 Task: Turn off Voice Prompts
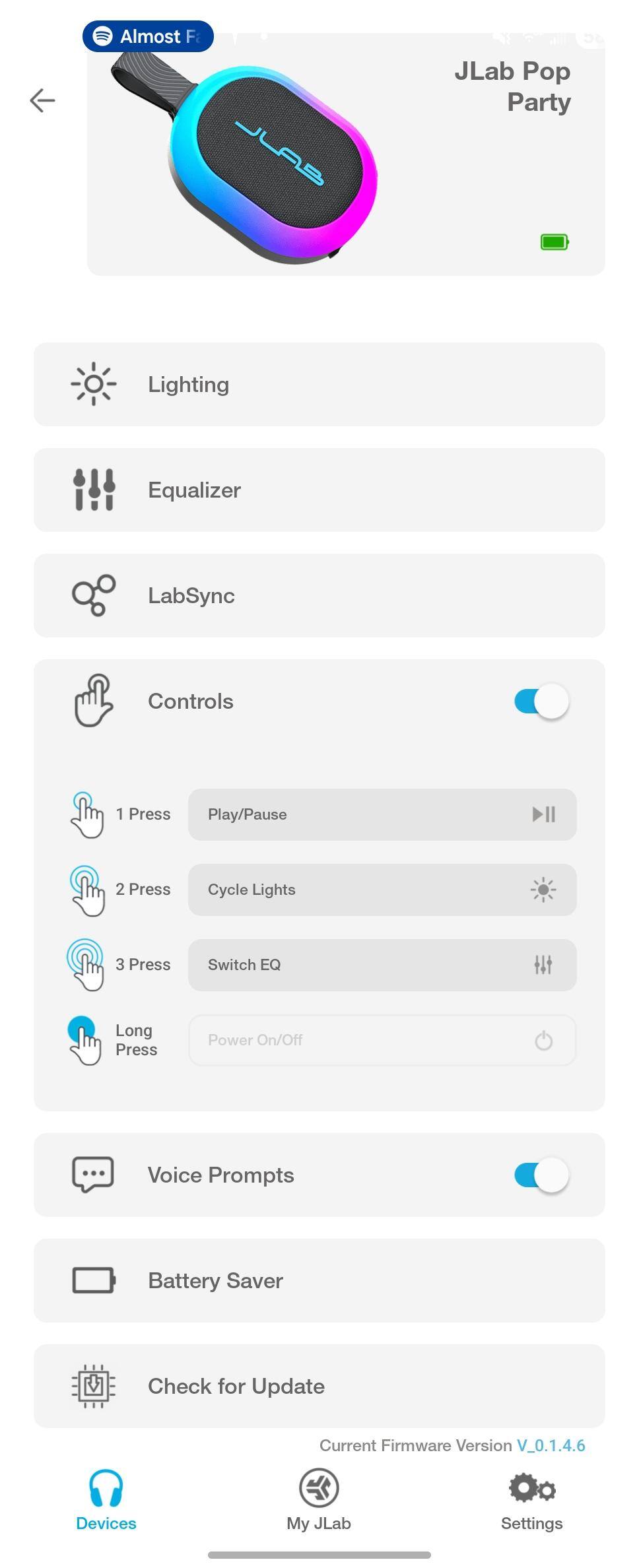pyautogui.click(x=541, y=1175)
